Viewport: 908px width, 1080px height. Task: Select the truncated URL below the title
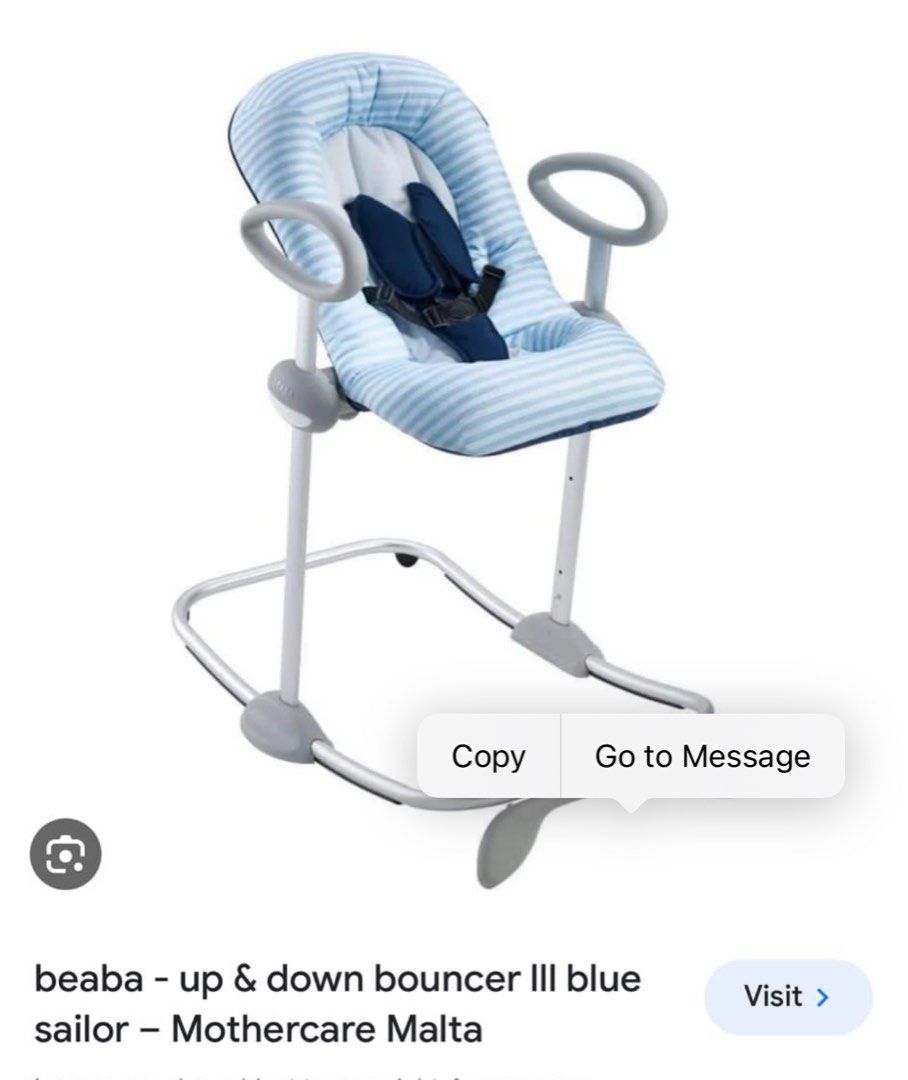(300, 1072)
